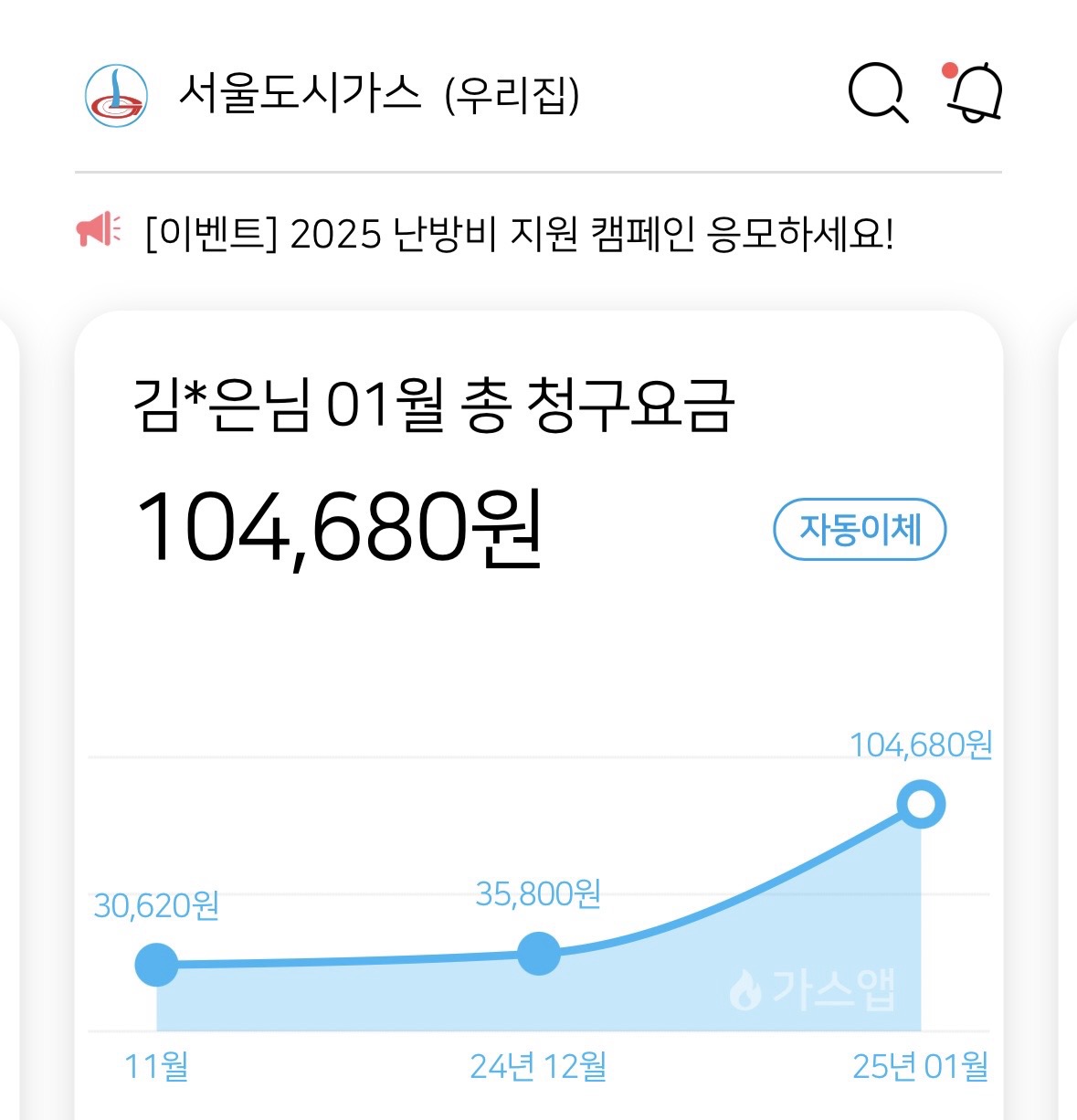Tap the 자동이체 button
This screenshot has height=1120, width=1077.
(x=859, y=529)
